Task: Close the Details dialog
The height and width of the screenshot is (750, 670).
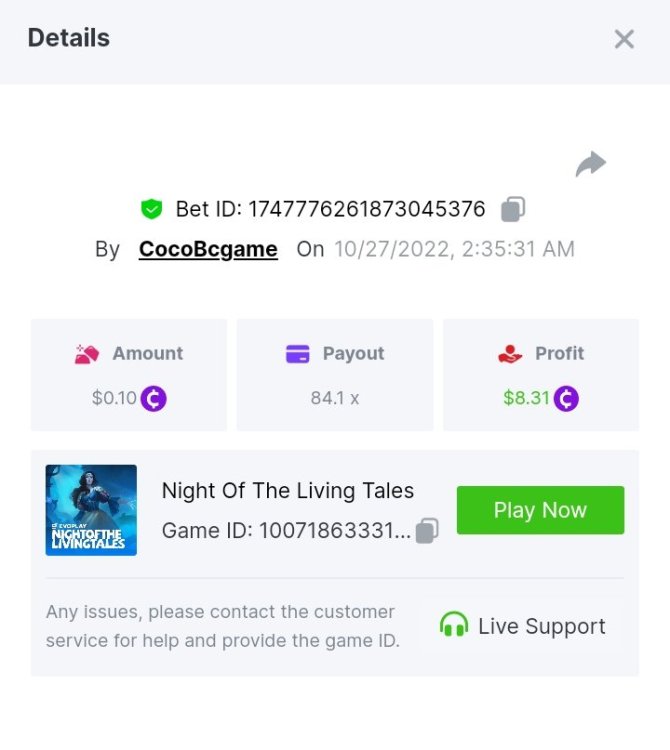Action: pyautogui.click(x=624, y=39)
